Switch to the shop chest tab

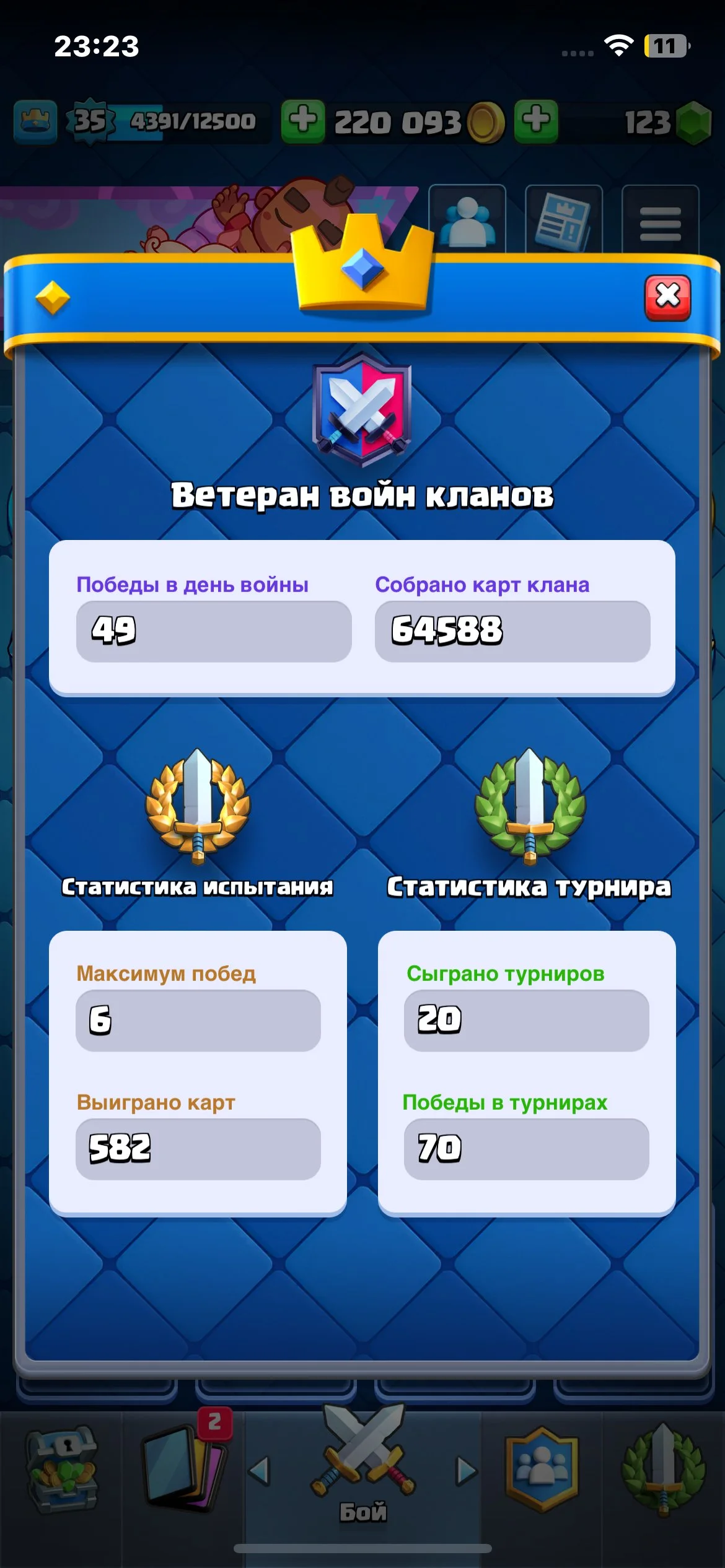(x=61, y=1470)
